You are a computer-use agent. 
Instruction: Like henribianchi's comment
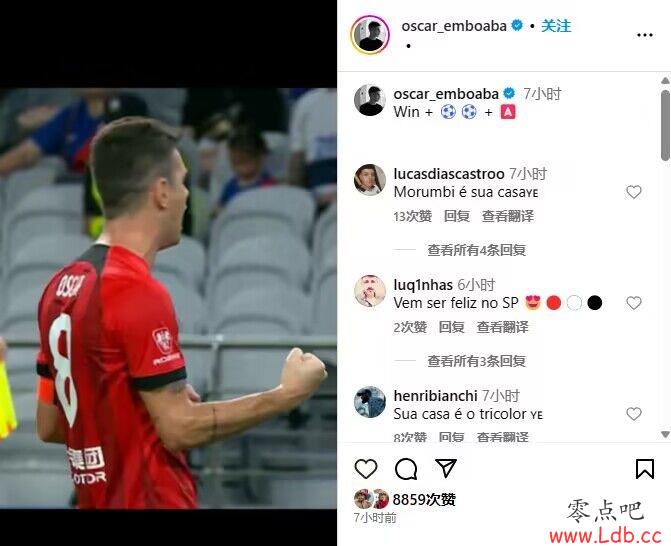633,414
